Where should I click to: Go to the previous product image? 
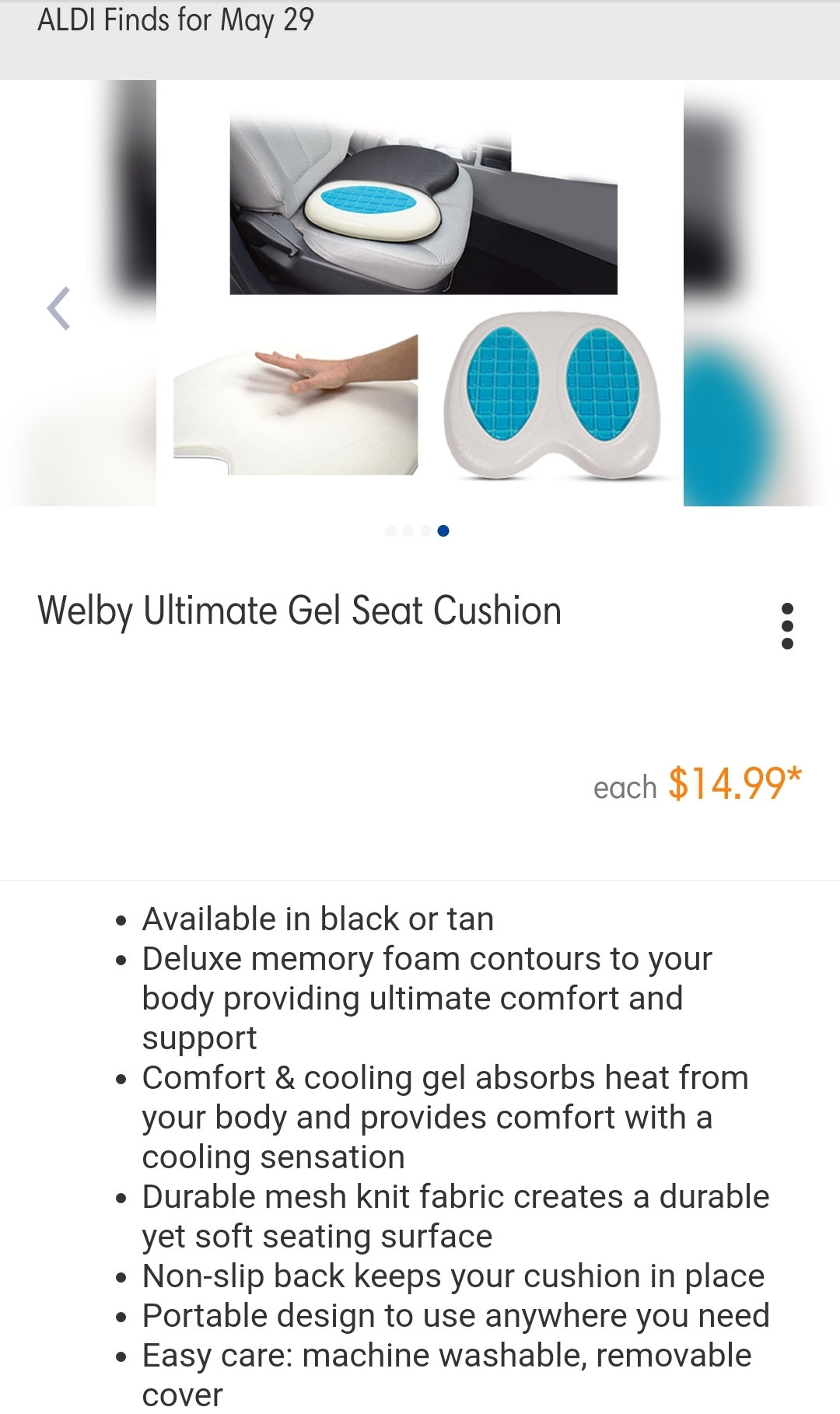point(59,309)
